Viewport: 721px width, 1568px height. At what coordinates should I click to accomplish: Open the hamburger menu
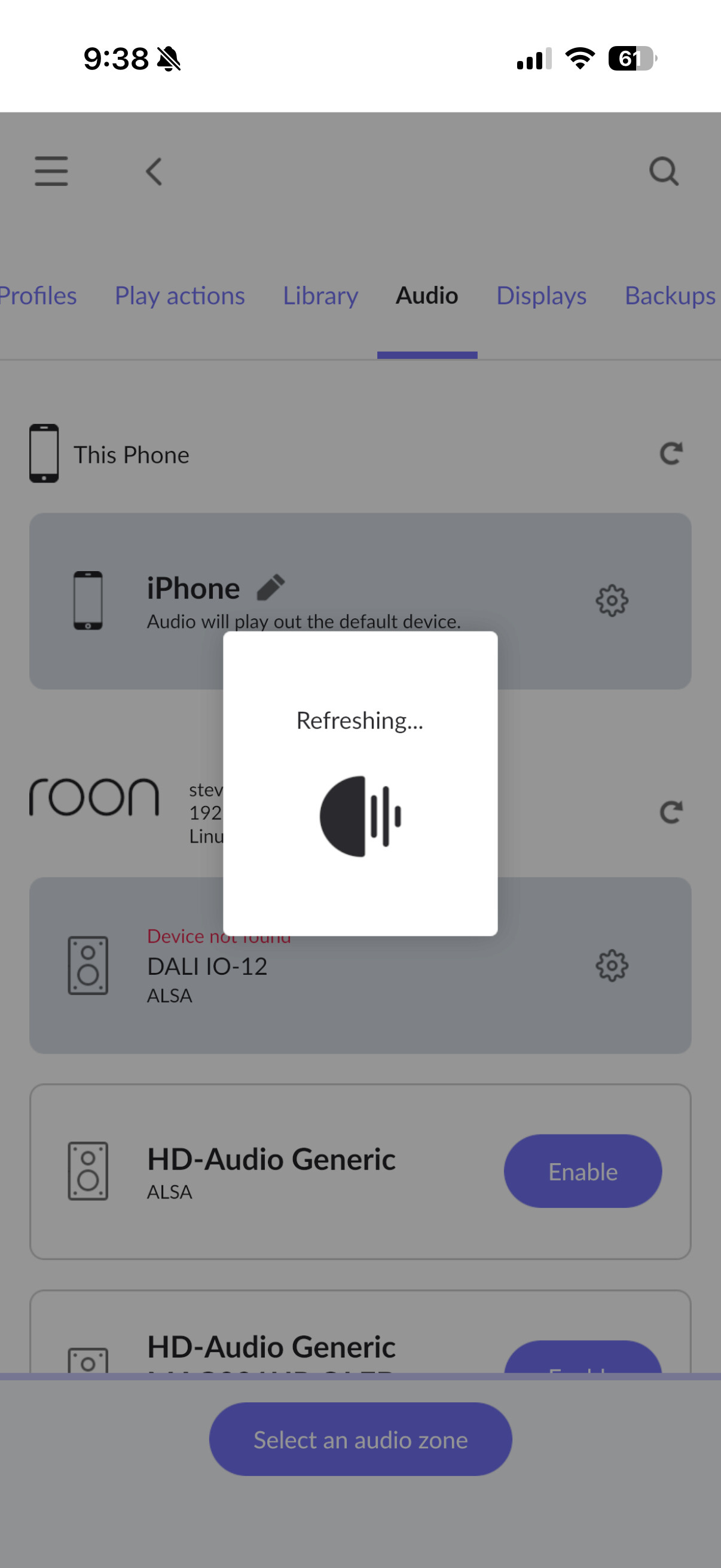[51, 171]
